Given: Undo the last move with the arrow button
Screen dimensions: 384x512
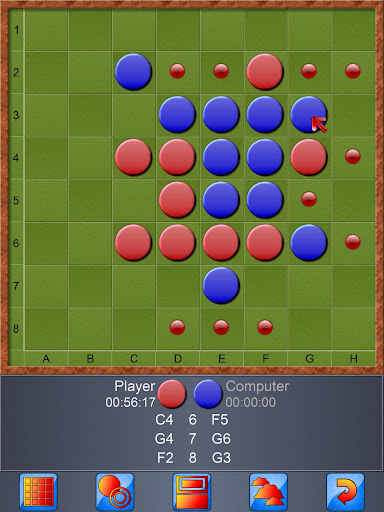Looking at the screenshot, I should click(x=345, y=492).
